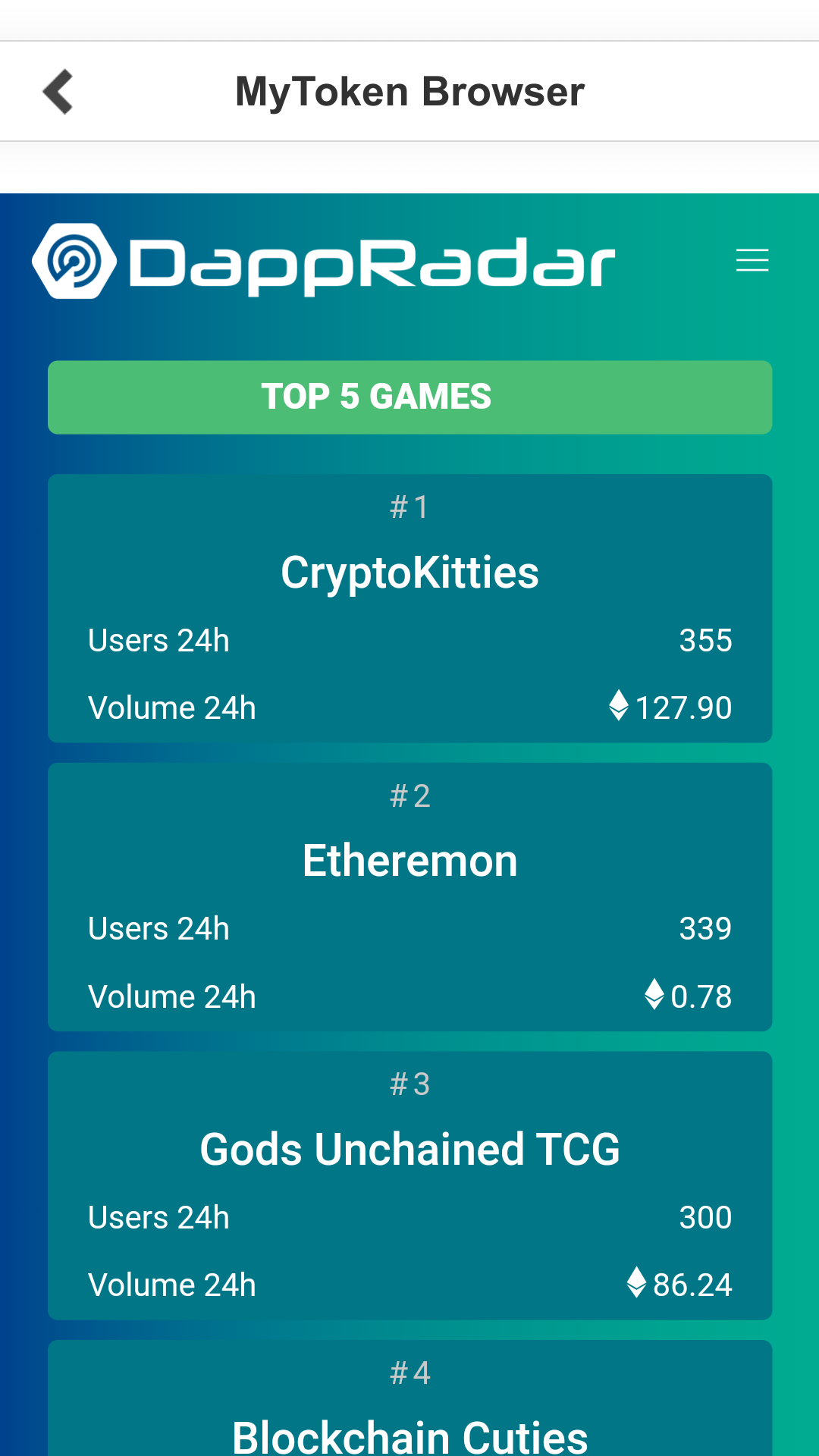Click the 355 users count for CryptoKitties
This screenshot has width=819, height=1456.
[705, 640]
